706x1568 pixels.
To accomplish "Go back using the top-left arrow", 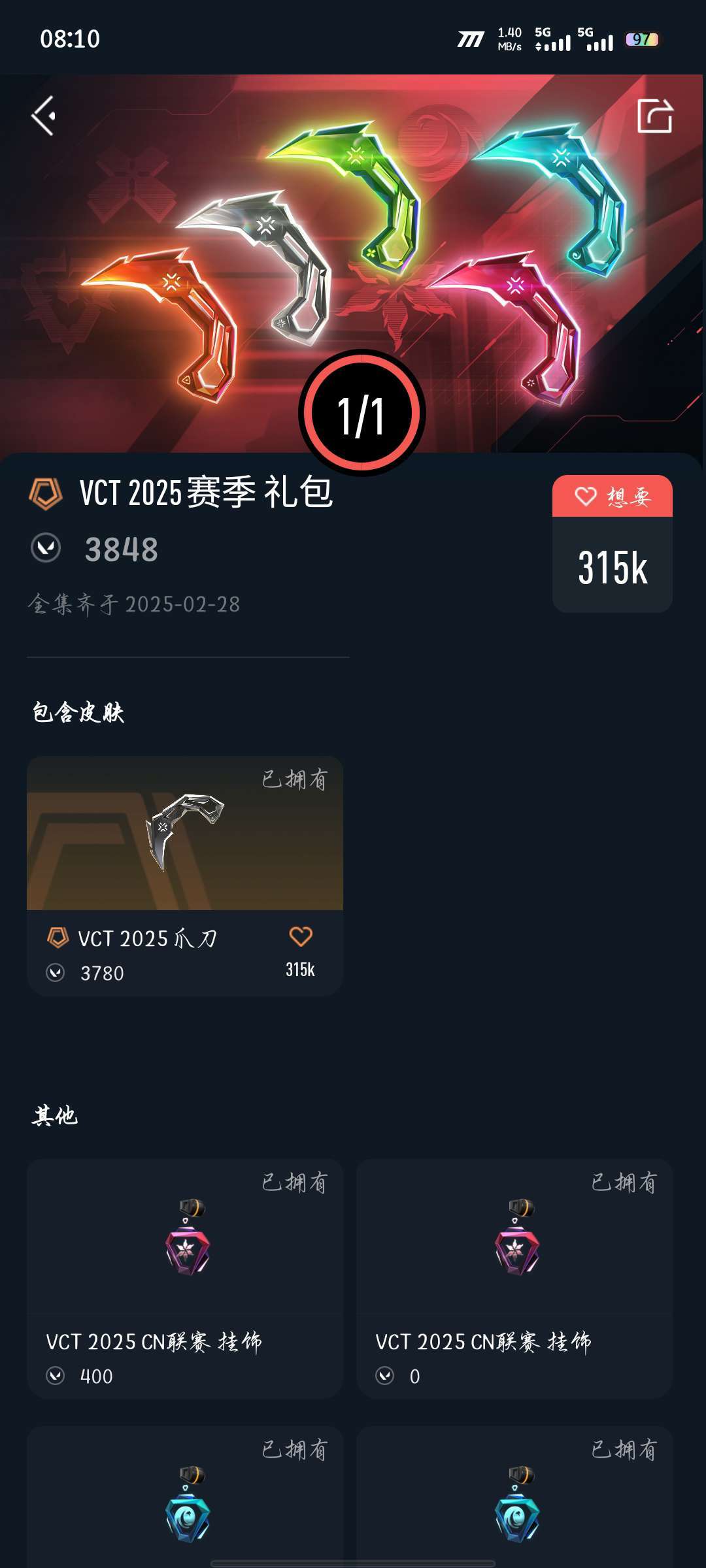I will (x=44, y=116).
